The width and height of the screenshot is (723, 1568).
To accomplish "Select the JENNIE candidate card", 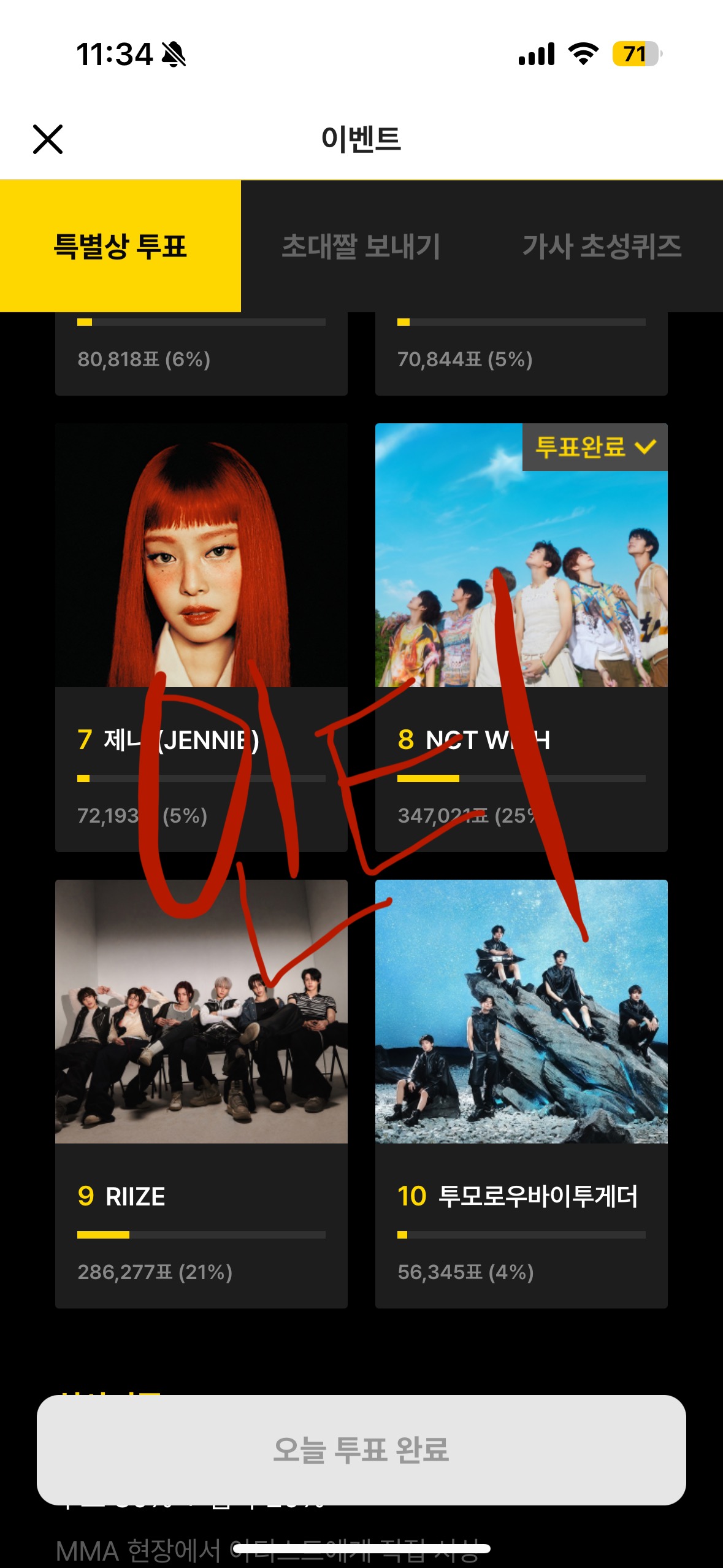I will coord(201,637).
